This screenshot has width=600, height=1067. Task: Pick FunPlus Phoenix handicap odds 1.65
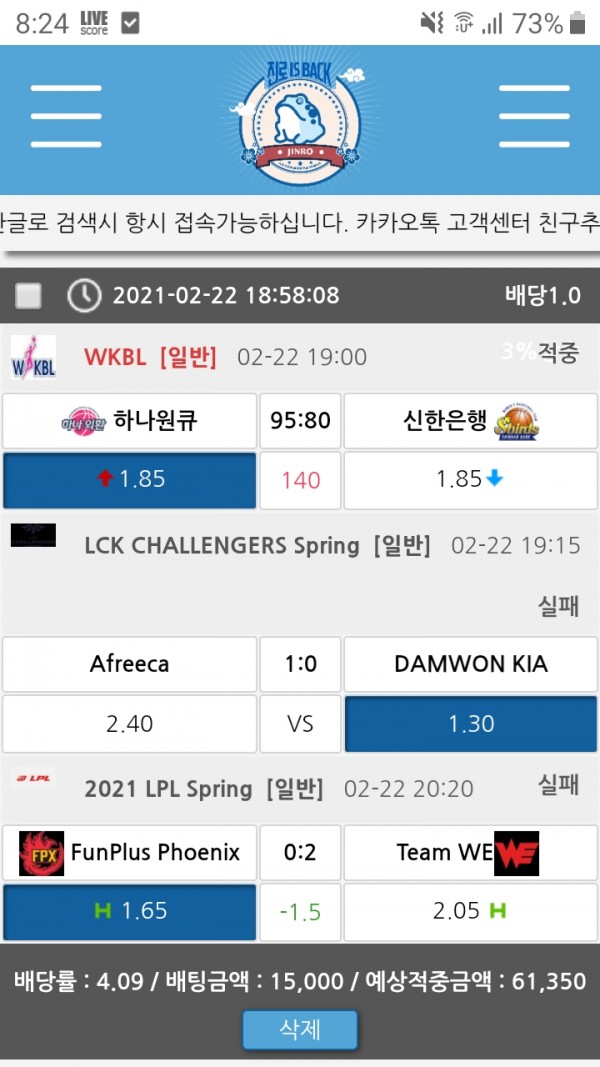pos(129,911)
